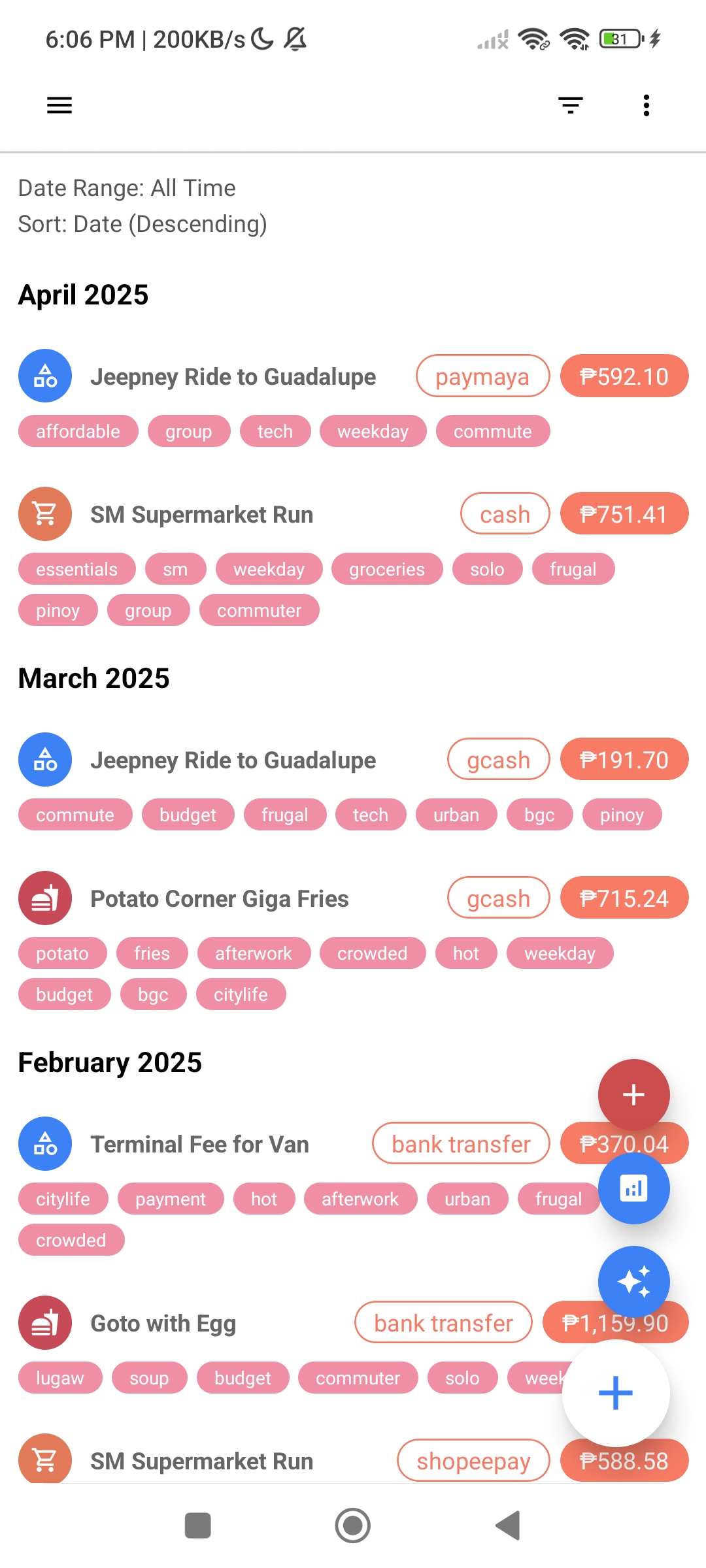Tap the groceries tag chip
The width and height of the screenshot is (706, 1568).
386,569
